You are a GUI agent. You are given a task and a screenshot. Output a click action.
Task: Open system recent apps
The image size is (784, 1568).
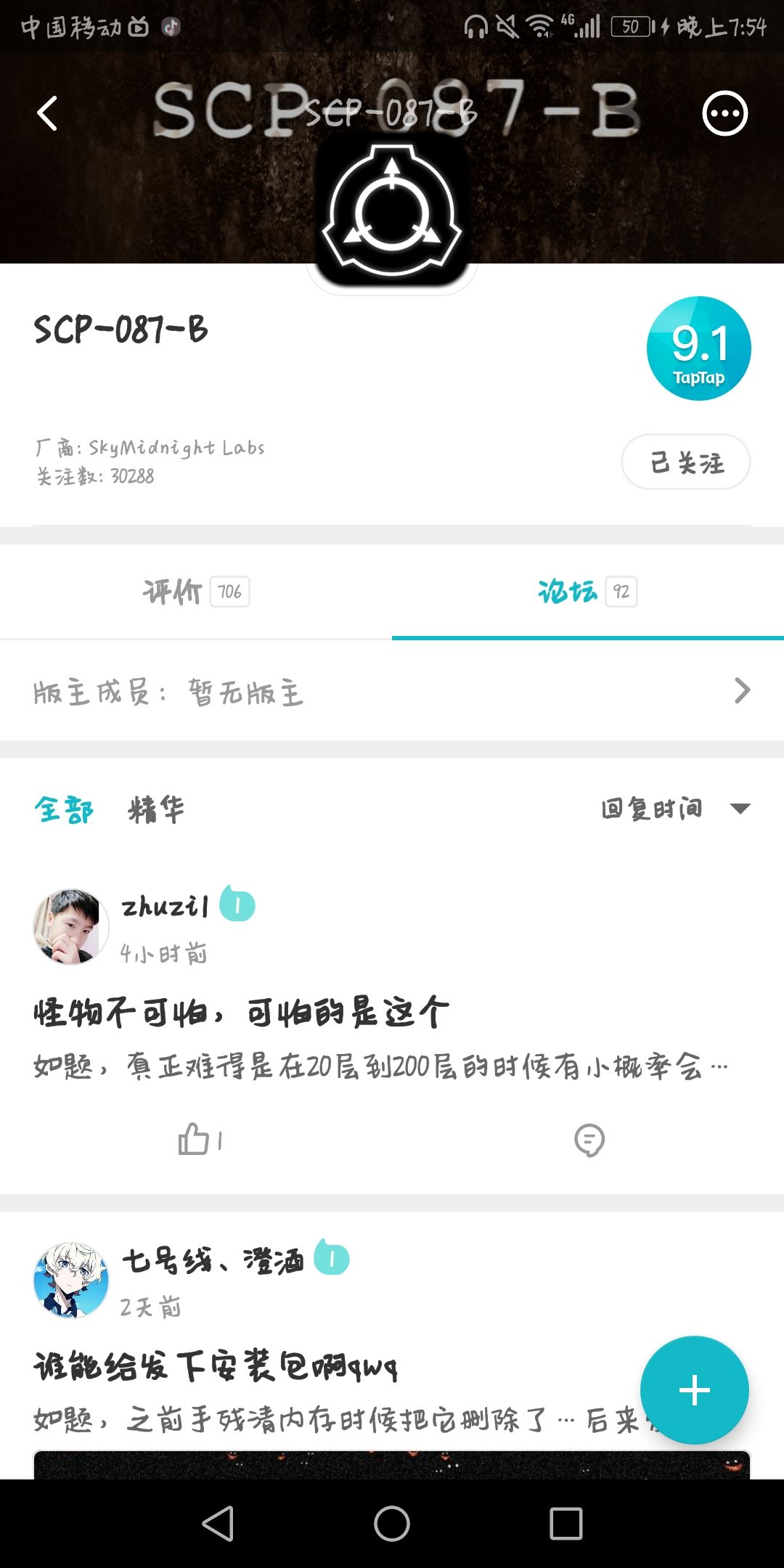pos(566,1523)
